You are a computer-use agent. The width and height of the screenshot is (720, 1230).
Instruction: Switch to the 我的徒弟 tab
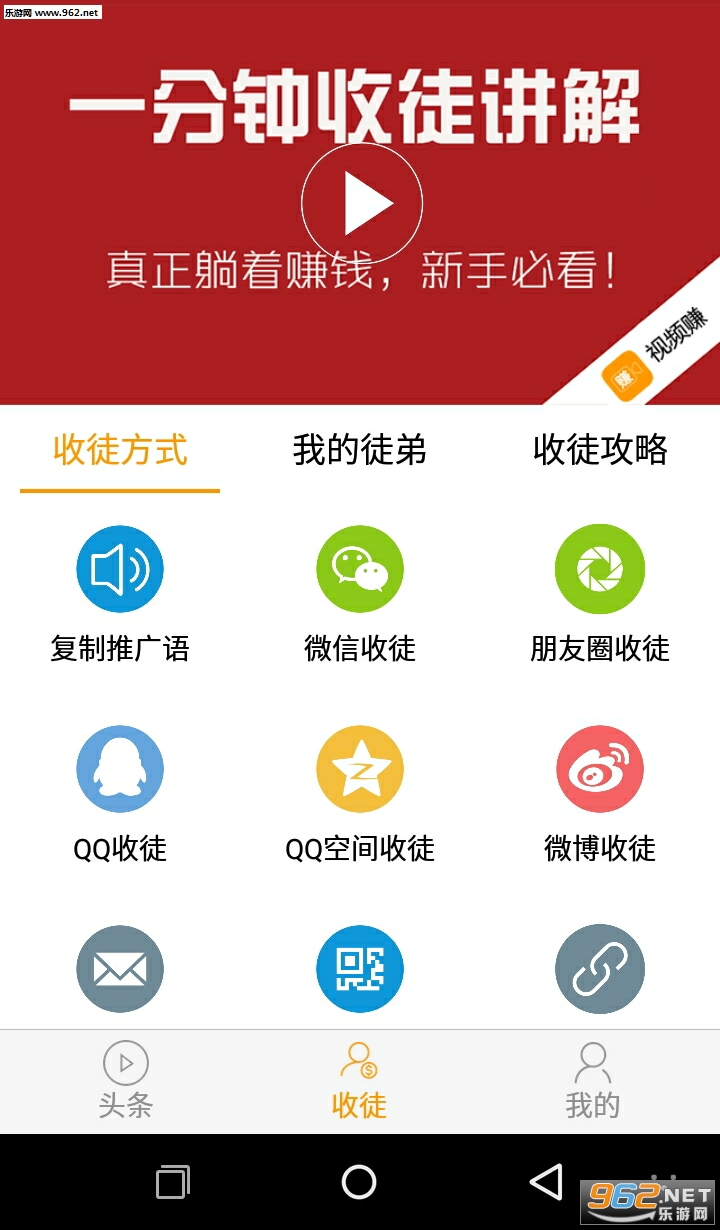click(360, 450)
